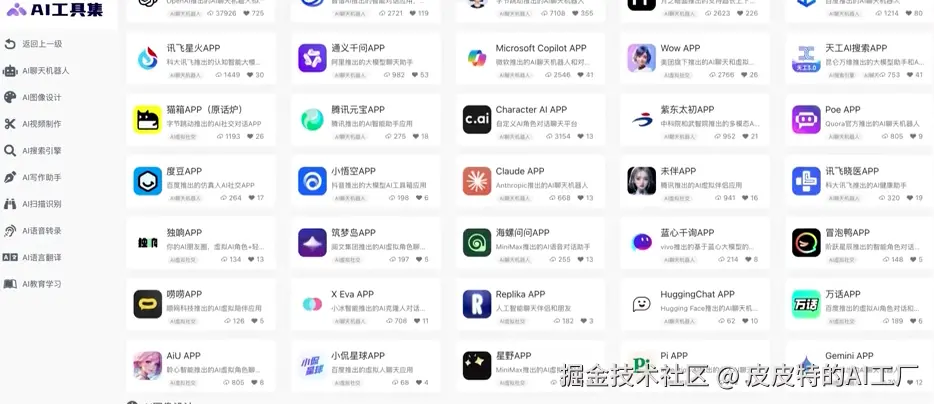
Task: Open the AI写作助手 category
Action: click(x=42, y=177)
